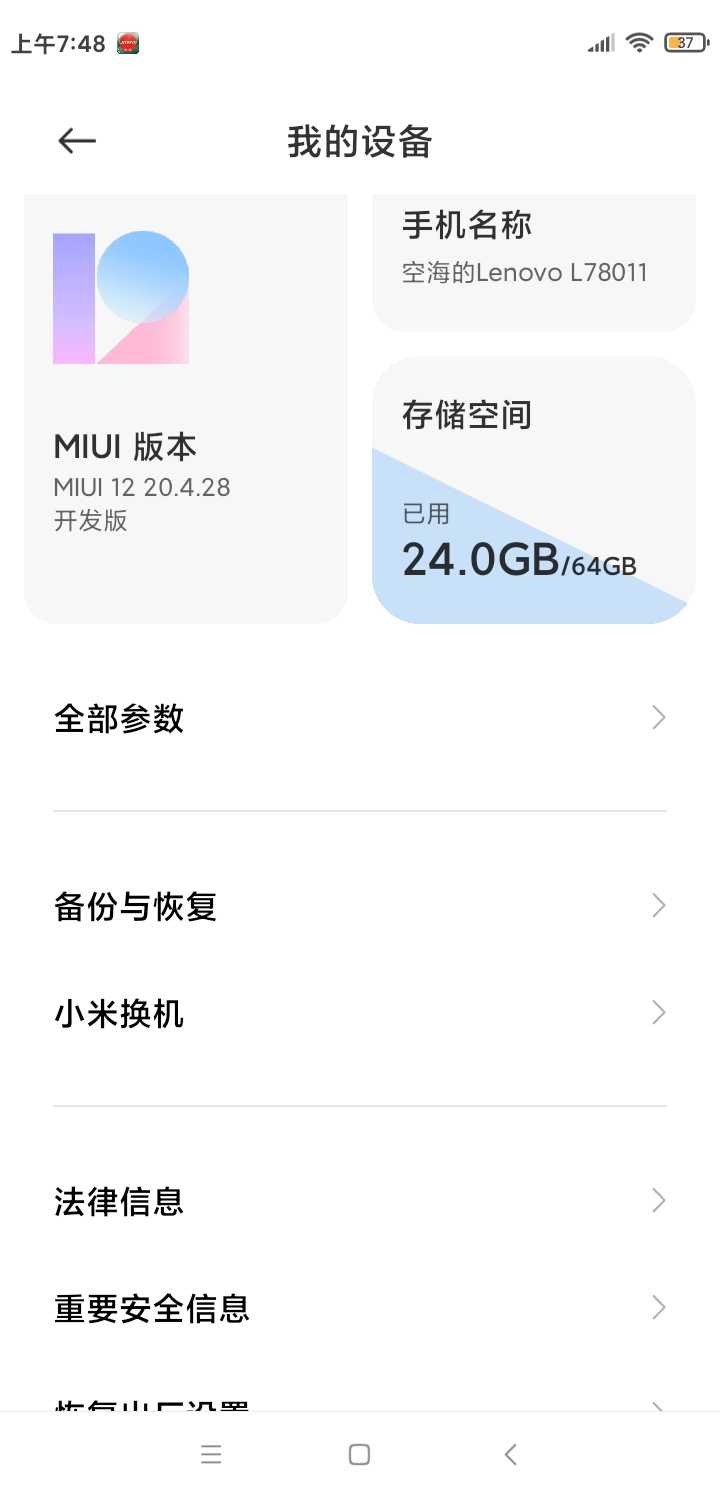Open 全部参数
Screen dimensions: 720x1497
coord(360,718)
